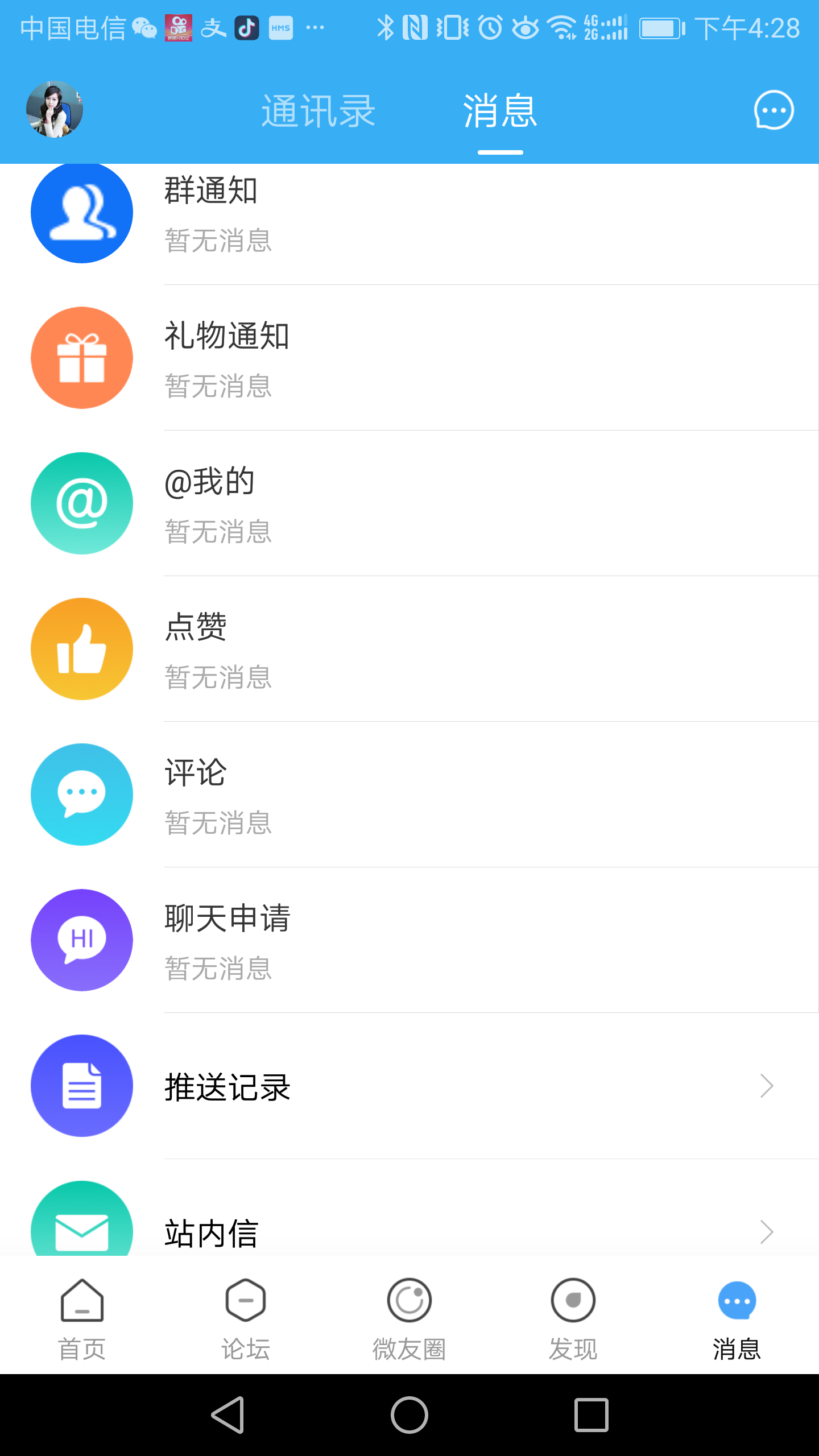Viewport: 819px width, 1456px height.
Task: Select the 消息 messages tab at top
Action: 499,110
